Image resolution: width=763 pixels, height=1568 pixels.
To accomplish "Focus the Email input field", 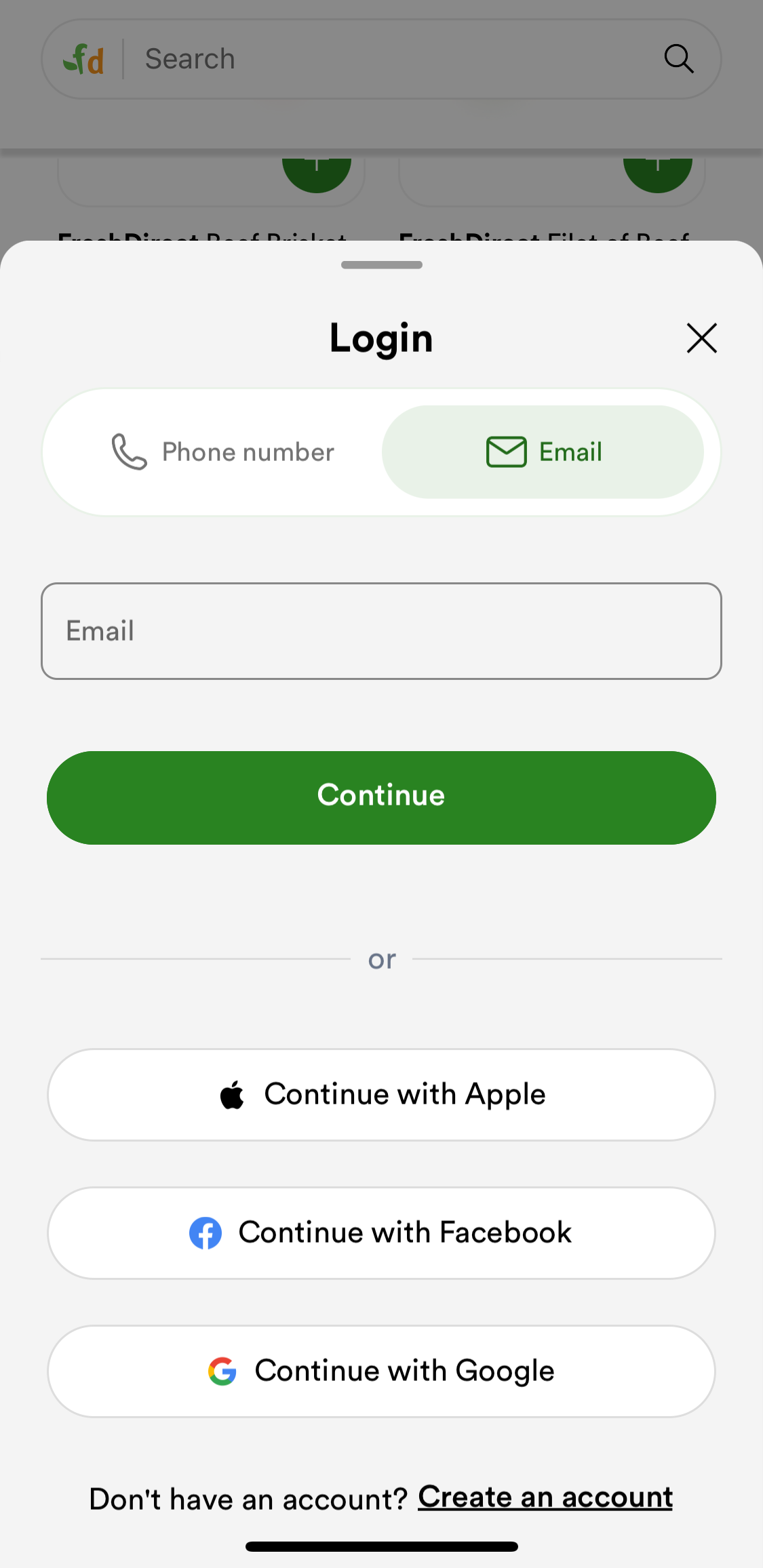I will (381, 630).
